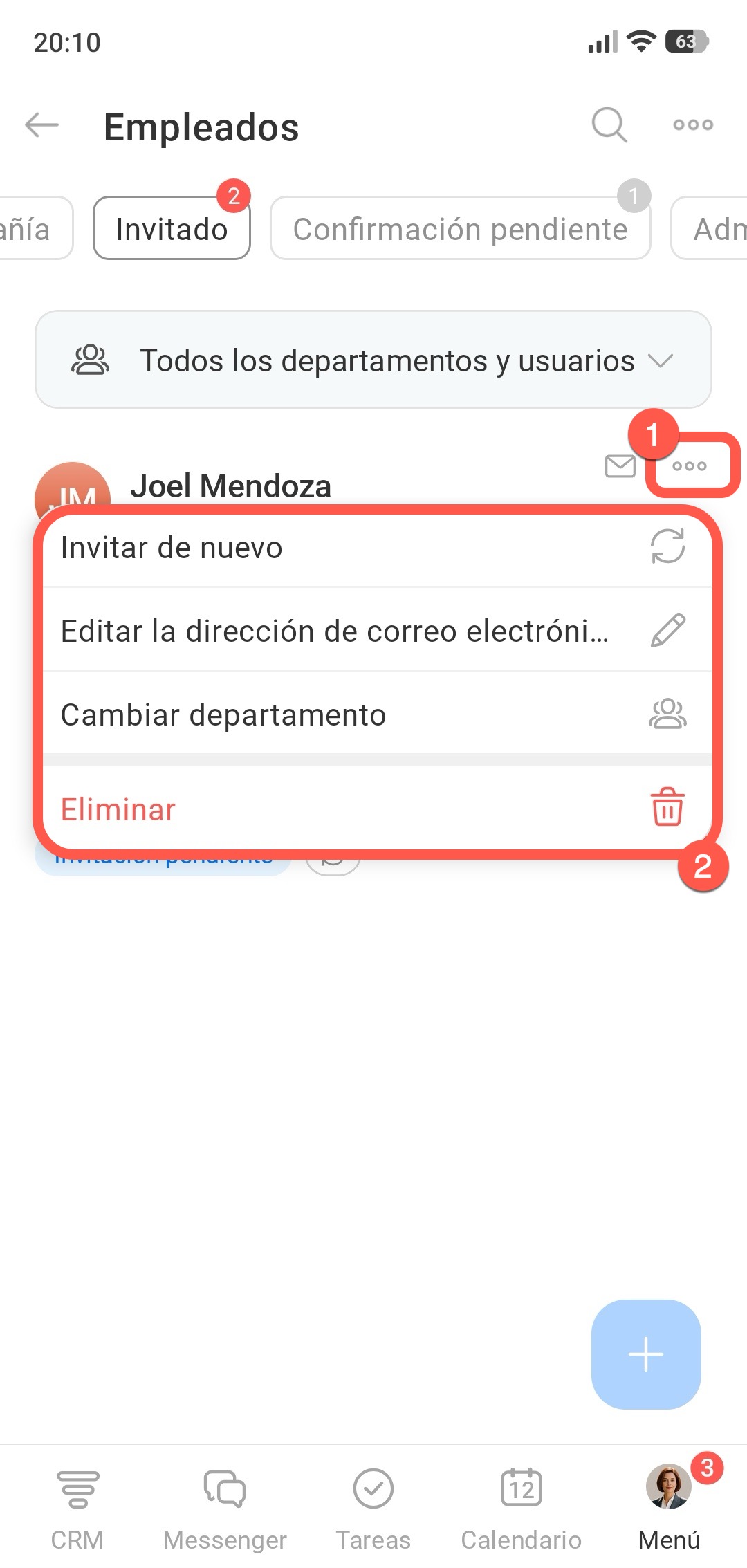This screenshot has height=1568, width=747.
Task: Go to the Tareas tab
Action: (x=373, y=1508)
